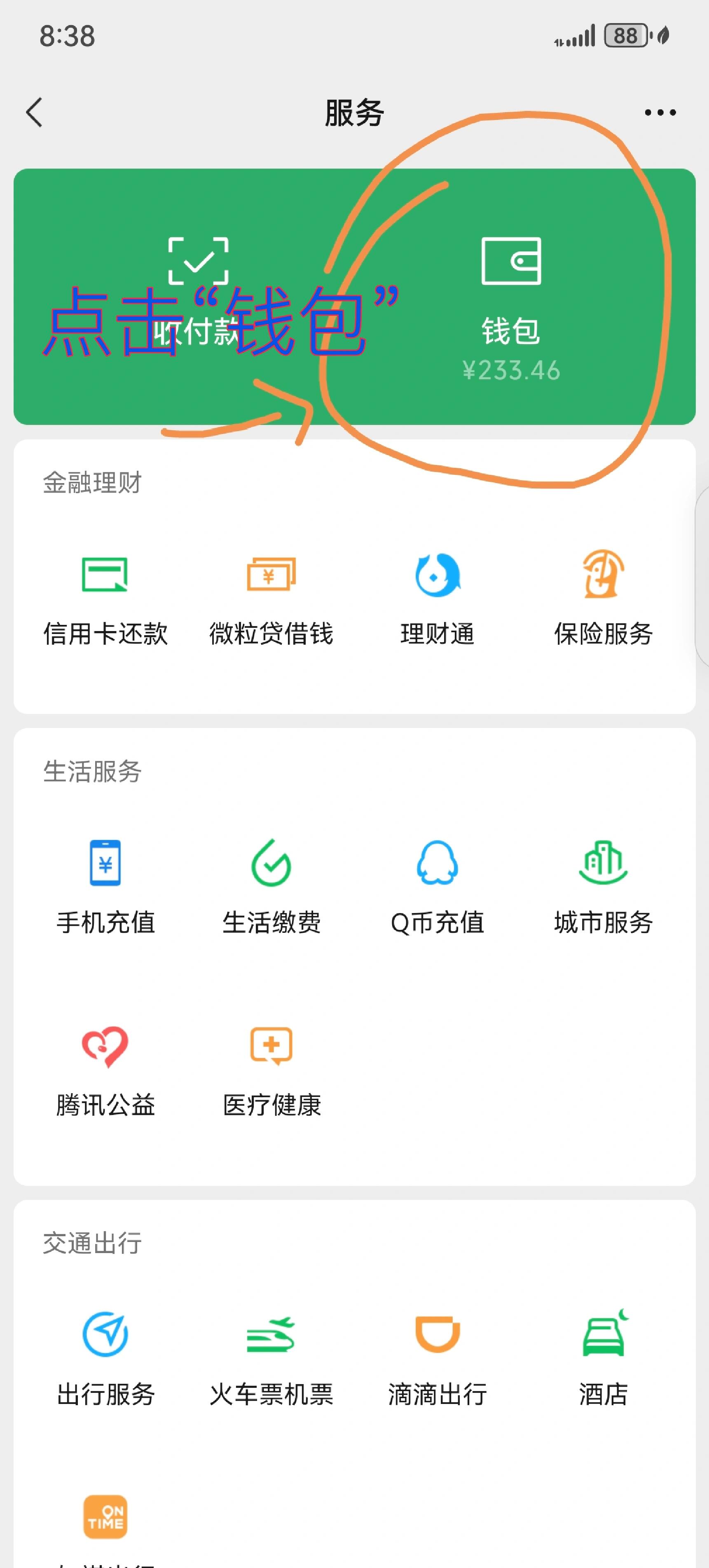Open the three-dot more options menu
Screen dimensions: 709x1568
click(x=658, y=112)
